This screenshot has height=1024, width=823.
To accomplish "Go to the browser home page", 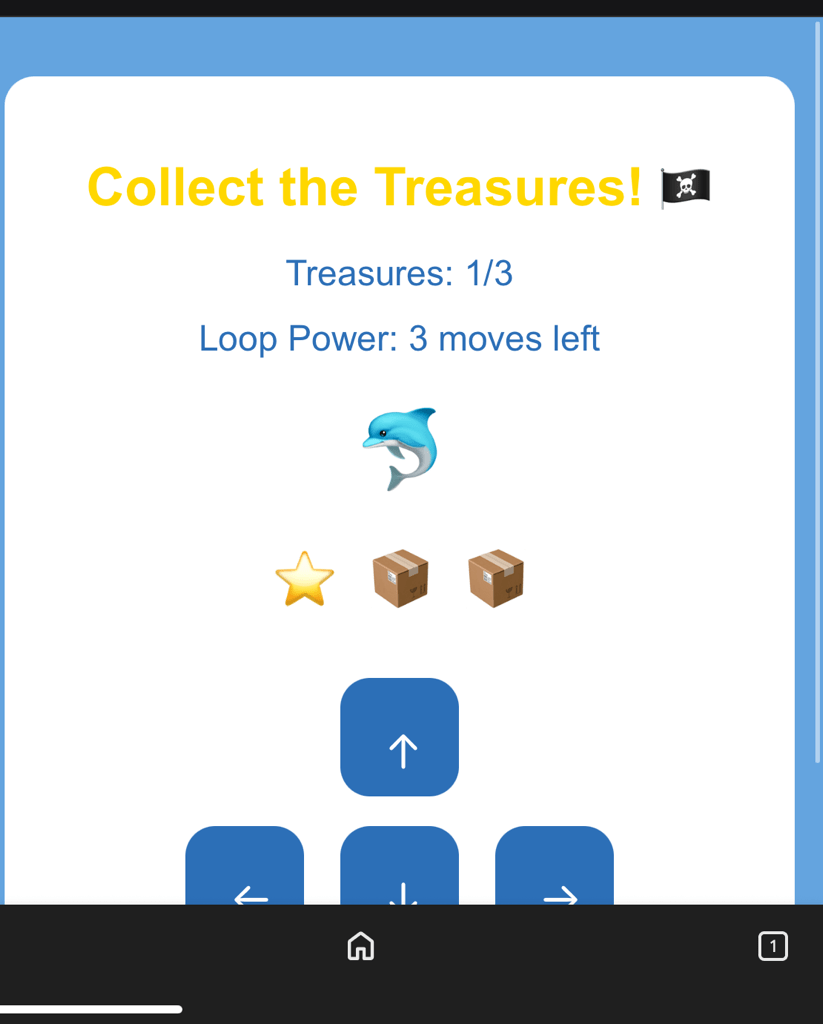I will (x=360, y=945).
